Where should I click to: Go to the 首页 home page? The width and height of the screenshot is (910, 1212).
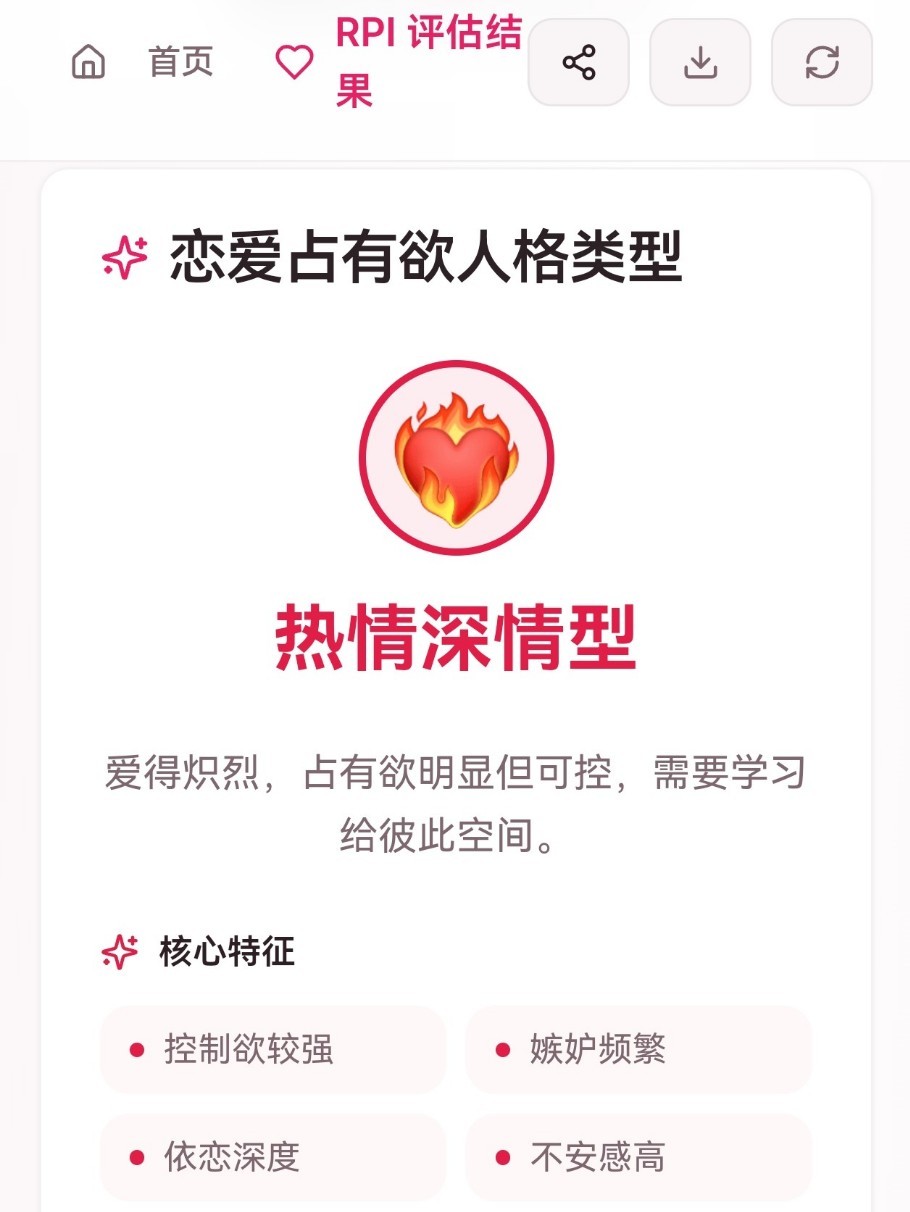click(x=143, y=63)
